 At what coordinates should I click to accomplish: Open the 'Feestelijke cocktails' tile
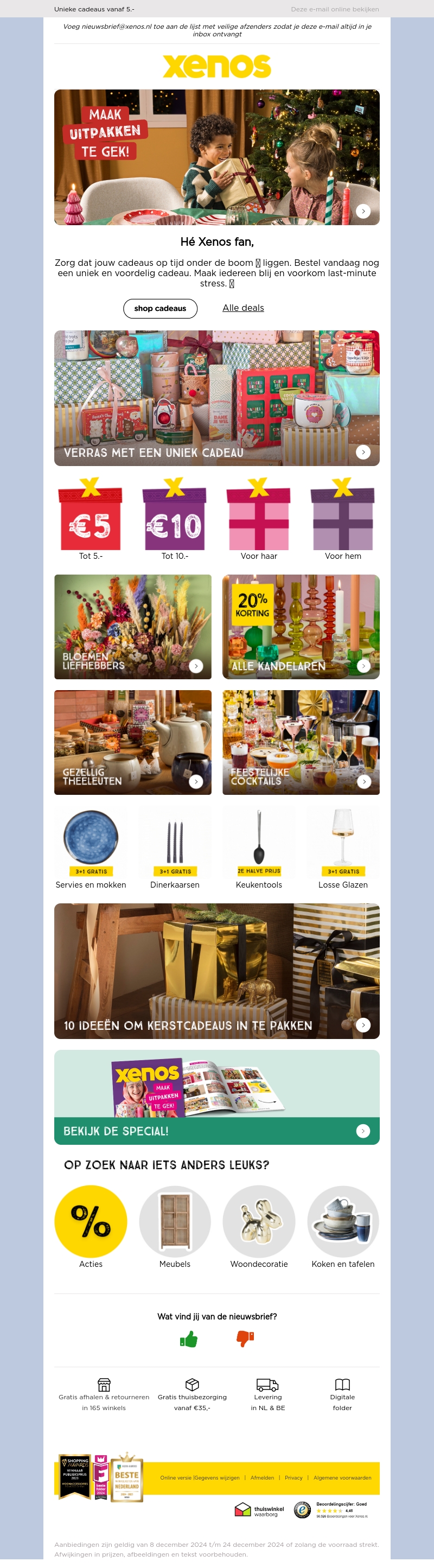tap(301, 742)
